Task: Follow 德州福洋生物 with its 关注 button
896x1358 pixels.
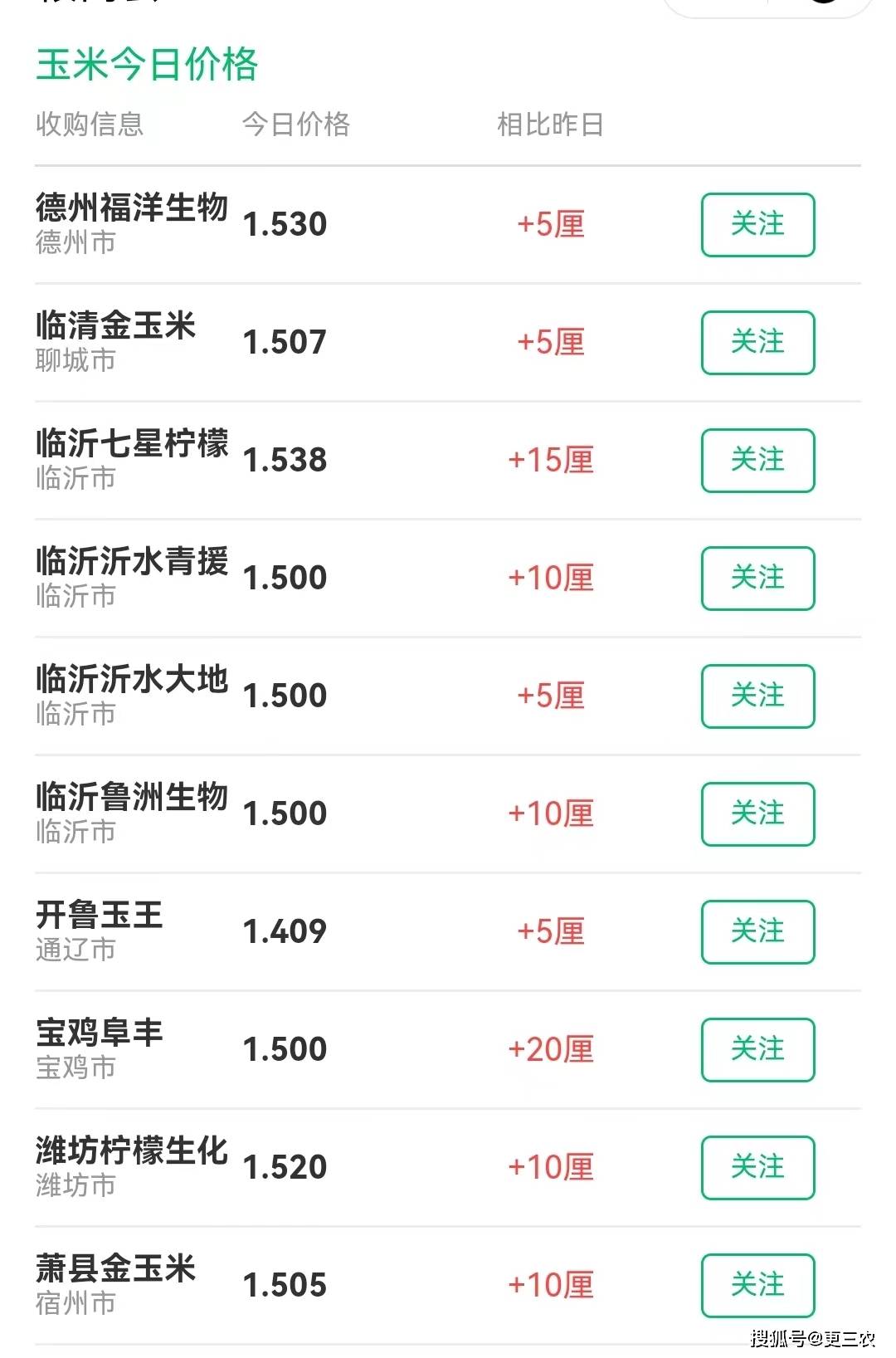Action: (757, 224)
